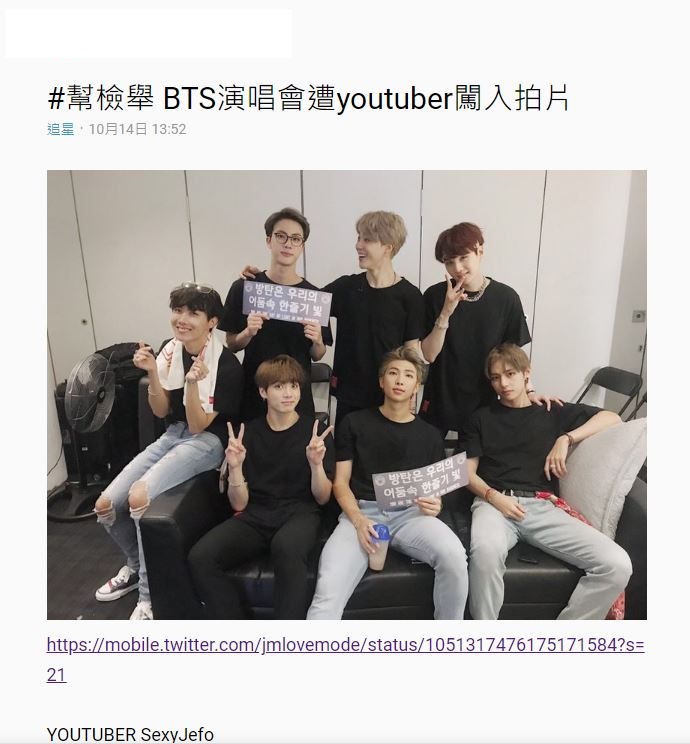Viewport: 690px width, 744px height.
Task: Open the 追星 board link
Action: 61,129
